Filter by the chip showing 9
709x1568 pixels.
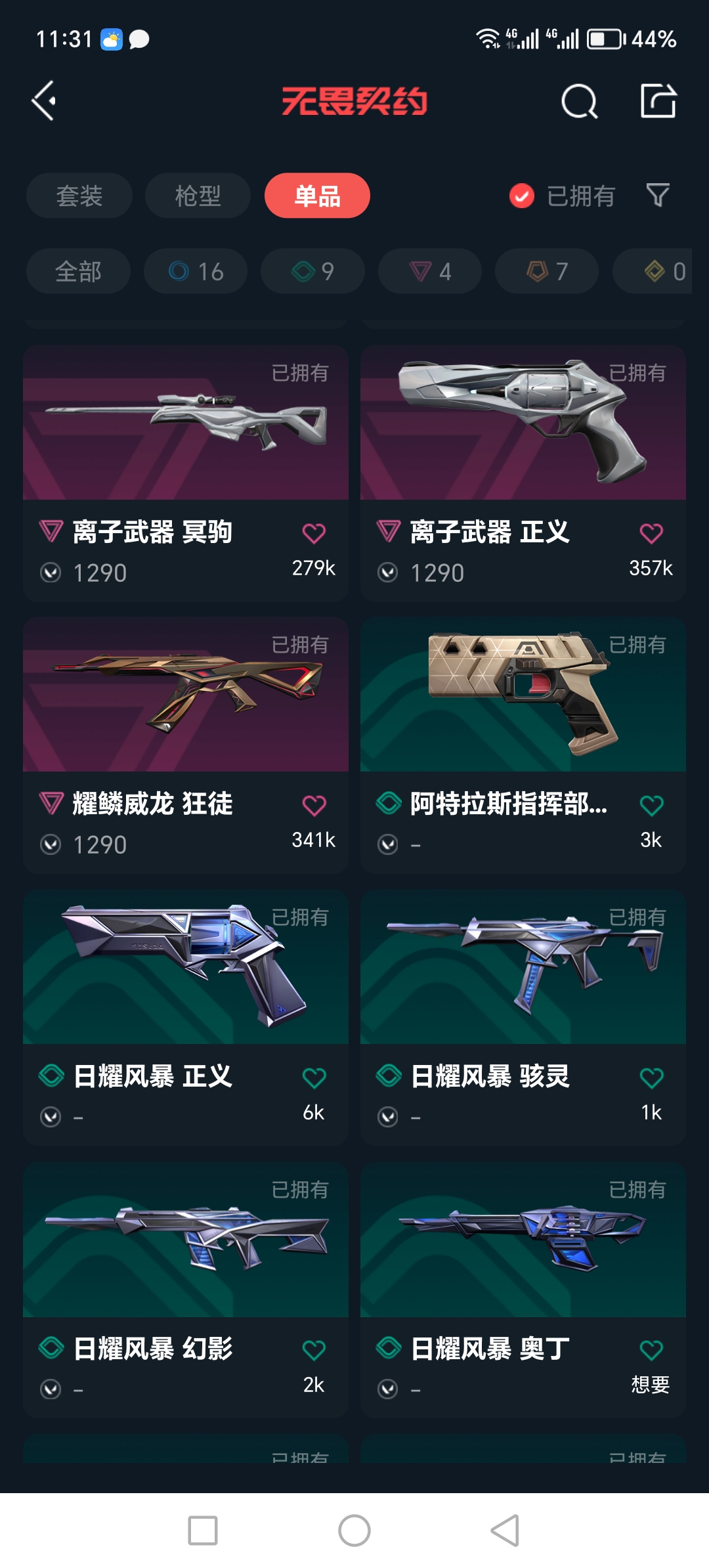point(312,271)
